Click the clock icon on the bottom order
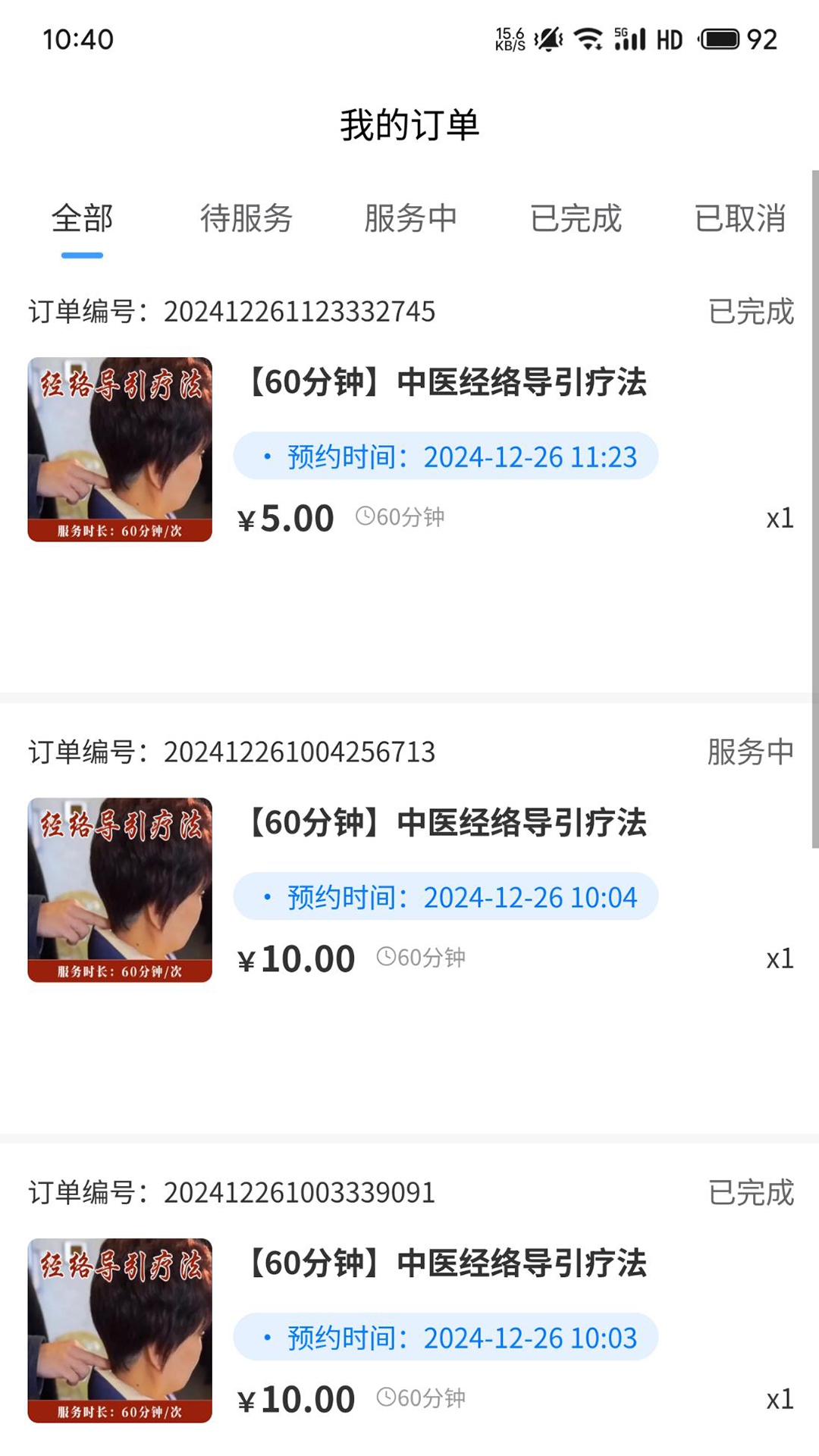The width and height of the screenshot is (819, 1456). point(388,1398)
